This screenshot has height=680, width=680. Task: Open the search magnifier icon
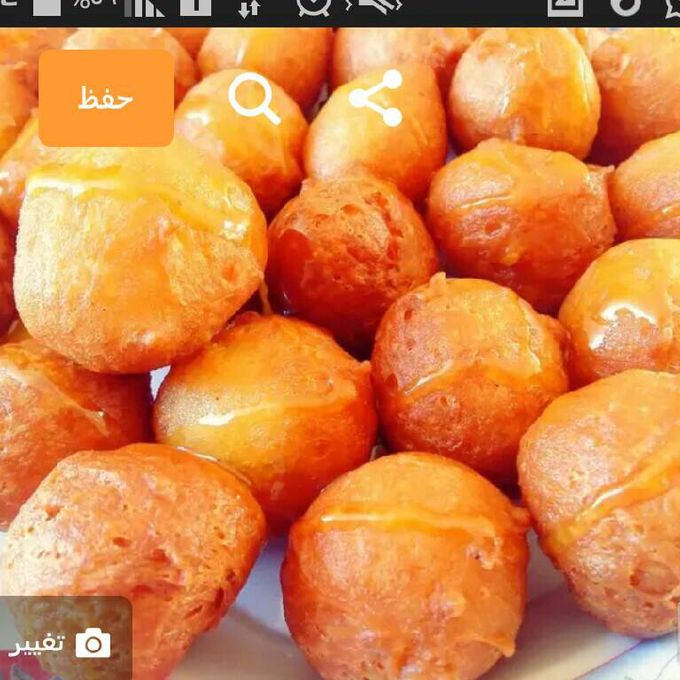pyautogui.click(x=253, y=98)
